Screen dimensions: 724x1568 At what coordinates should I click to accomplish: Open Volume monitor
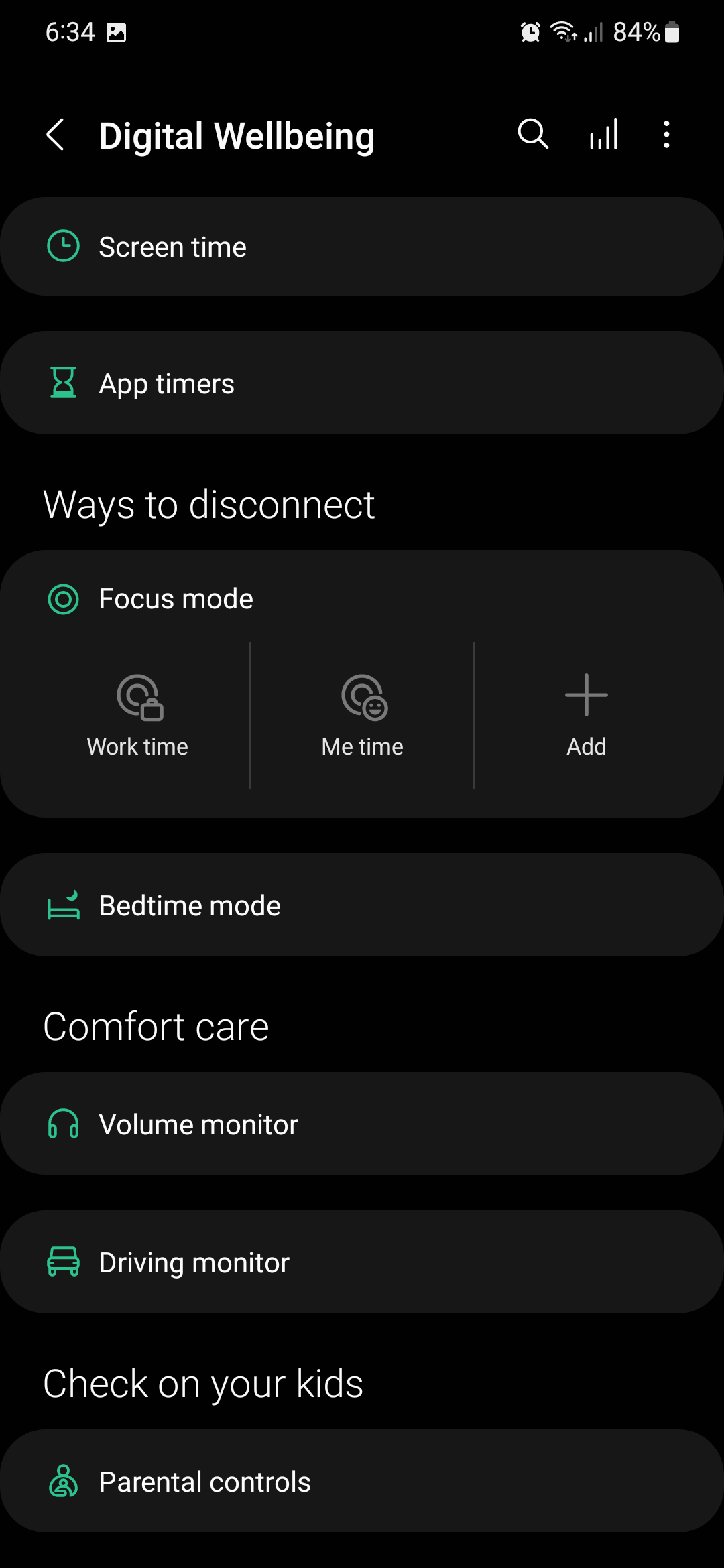(x=362, y=1124)
